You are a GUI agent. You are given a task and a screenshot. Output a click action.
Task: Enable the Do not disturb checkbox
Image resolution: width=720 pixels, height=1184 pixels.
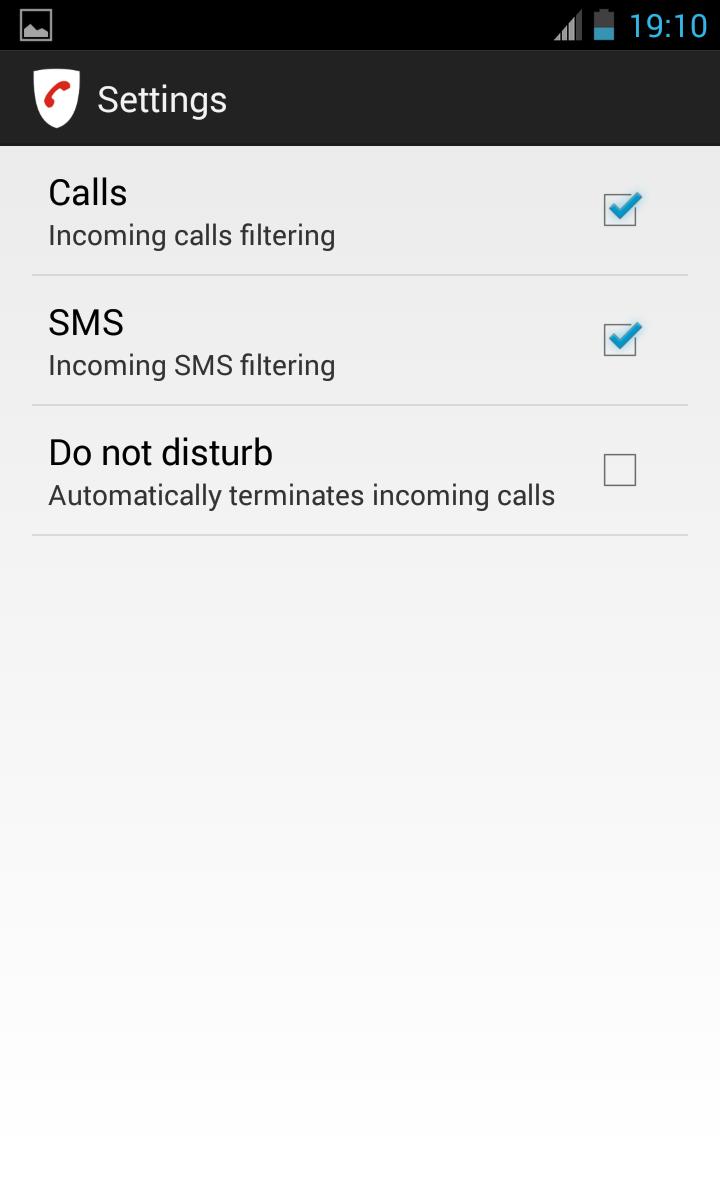coord(620,470)
